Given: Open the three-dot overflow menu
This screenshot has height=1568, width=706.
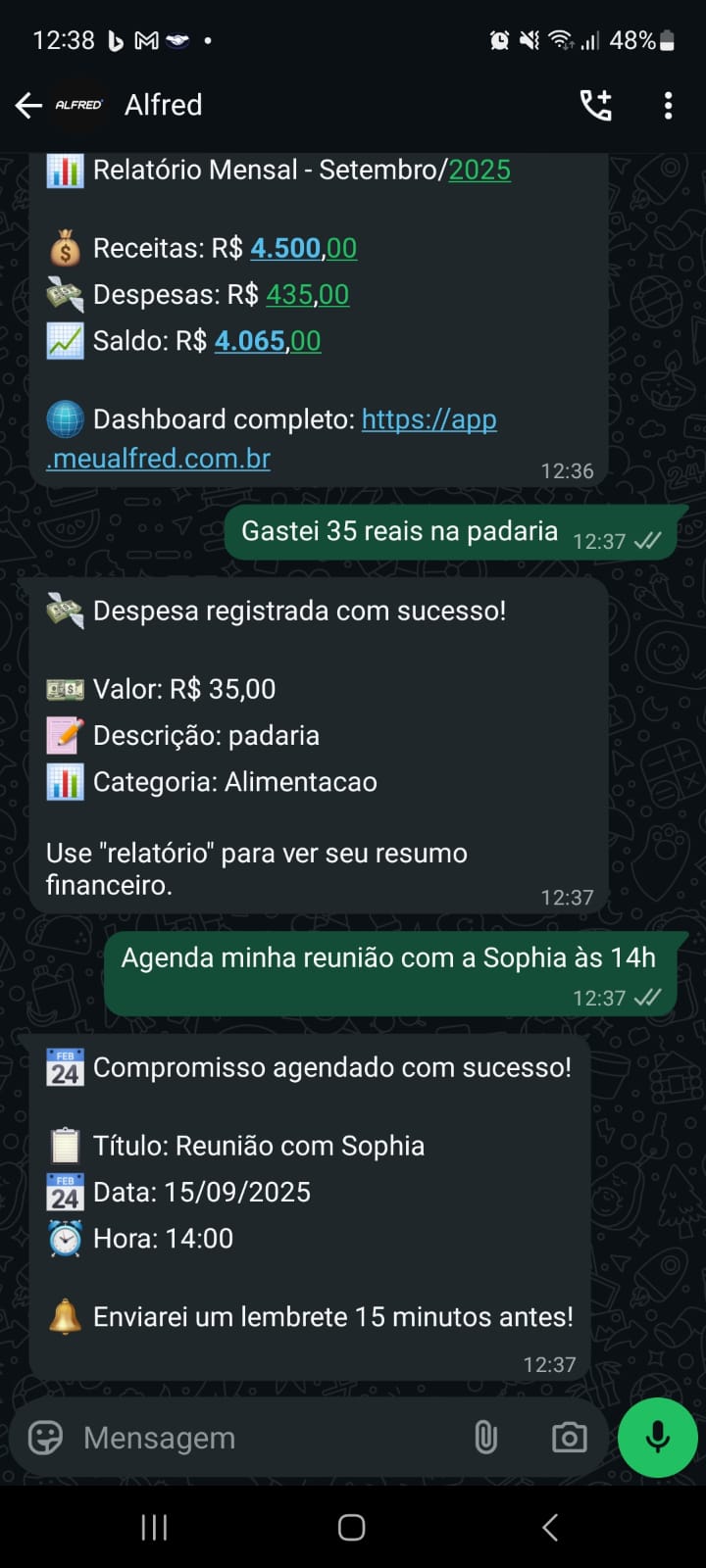Looking at the screenshot, I should 668,105.
